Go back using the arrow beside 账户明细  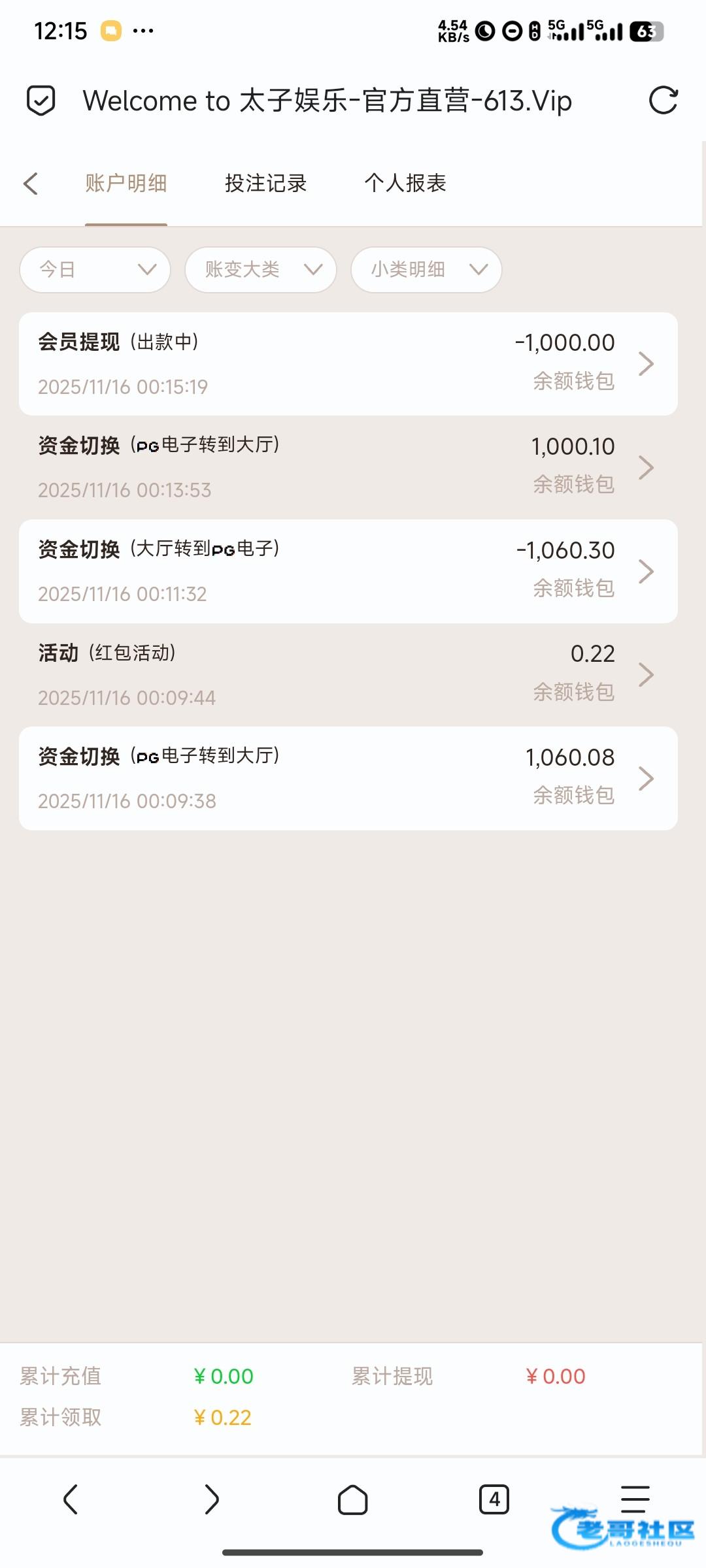(x=31, y=184)
